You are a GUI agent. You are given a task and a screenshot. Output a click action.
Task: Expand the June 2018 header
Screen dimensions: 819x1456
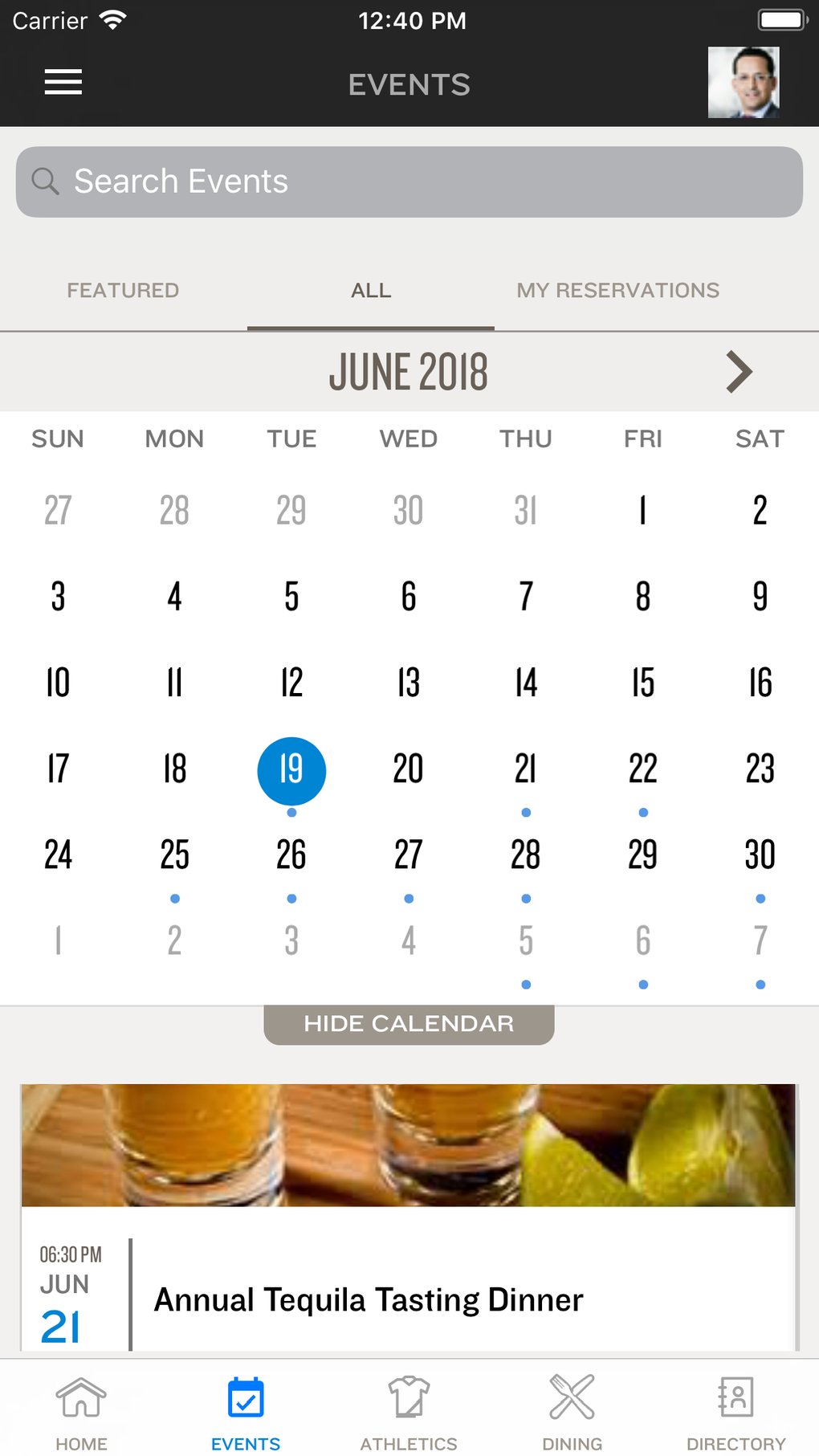tap(409, 372)
